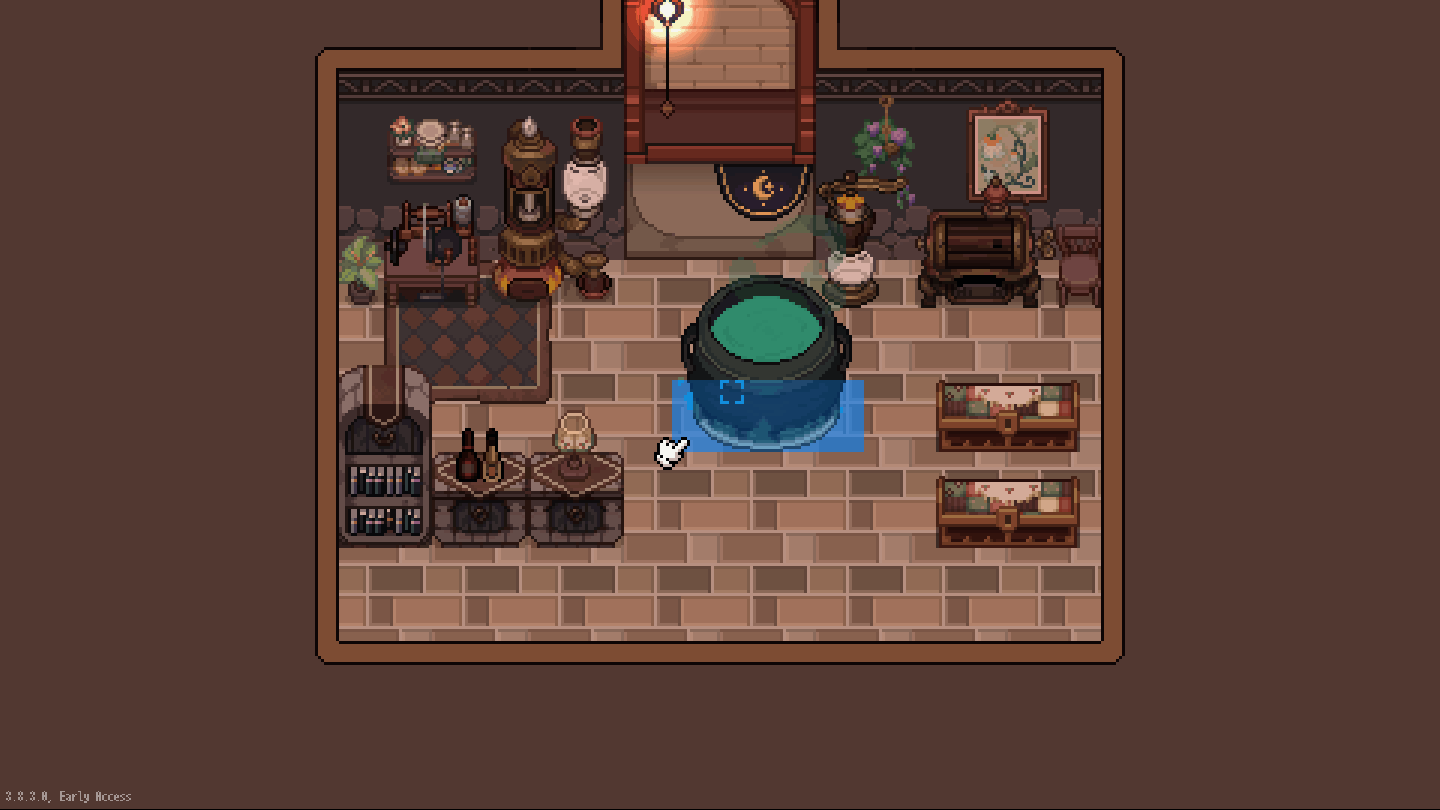The width and height of the screenshot is (1440, 810).
Task: Interact with the brass furnace stove
Action: click(528, 215)
